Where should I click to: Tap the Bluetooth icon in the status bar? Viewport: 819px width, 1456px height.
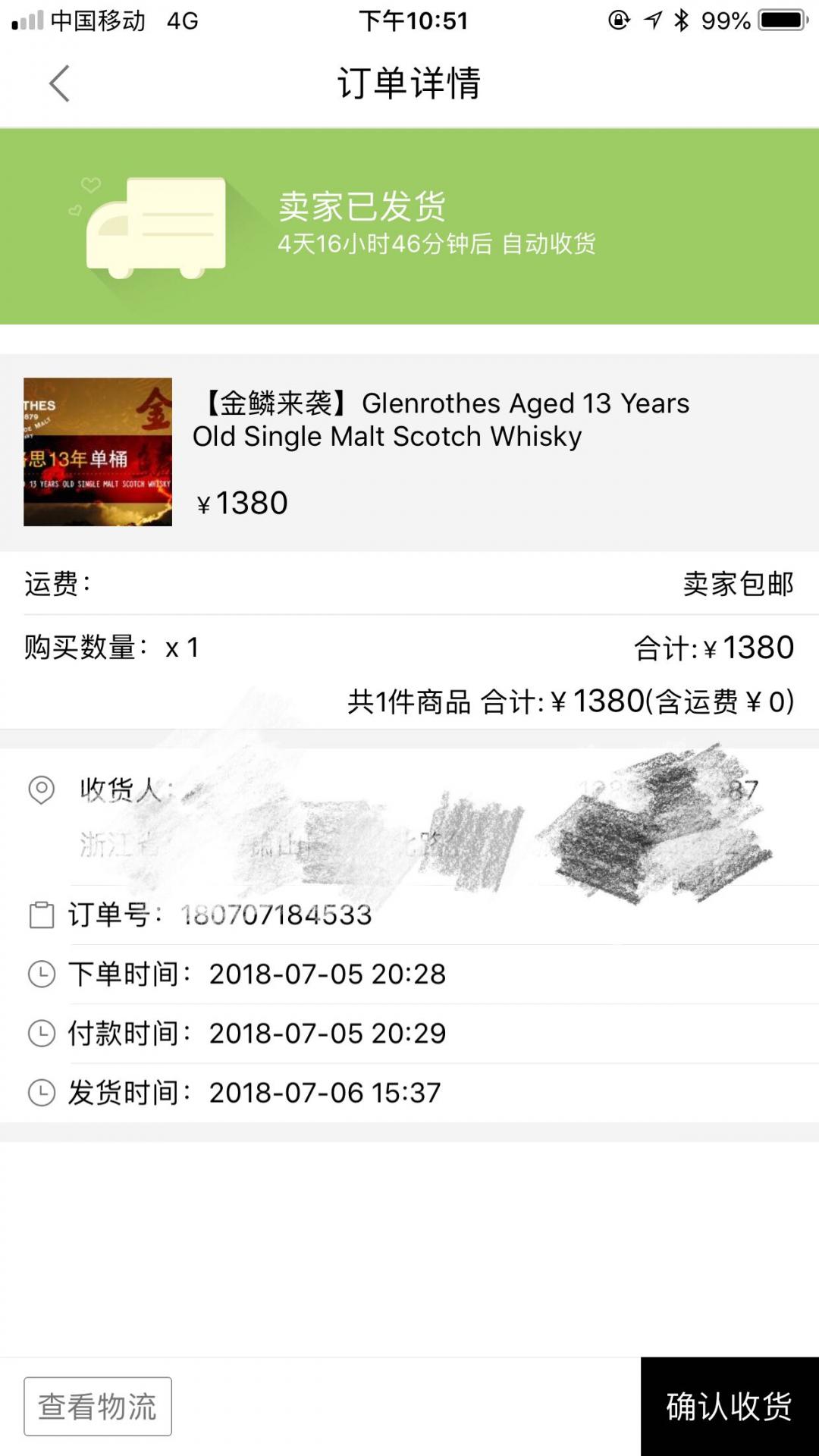point(681,20)
